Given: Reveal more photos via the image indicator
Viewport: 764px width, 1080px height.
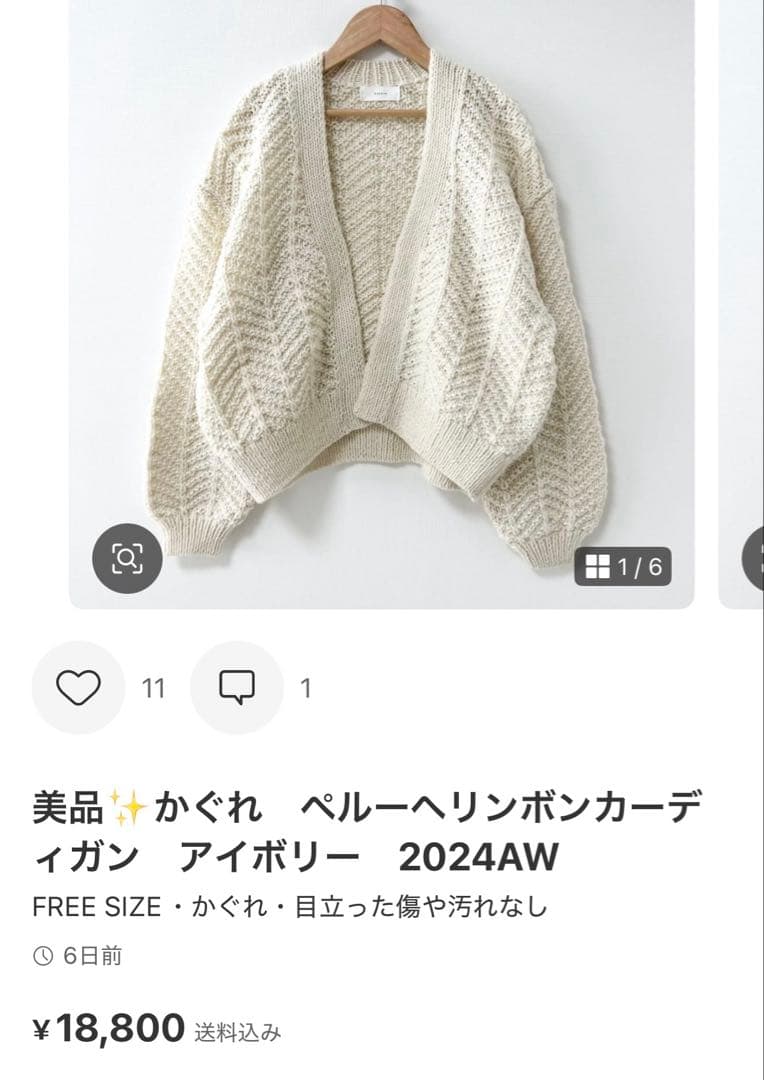Looking at the screenshot, I should tap(627, 565).
